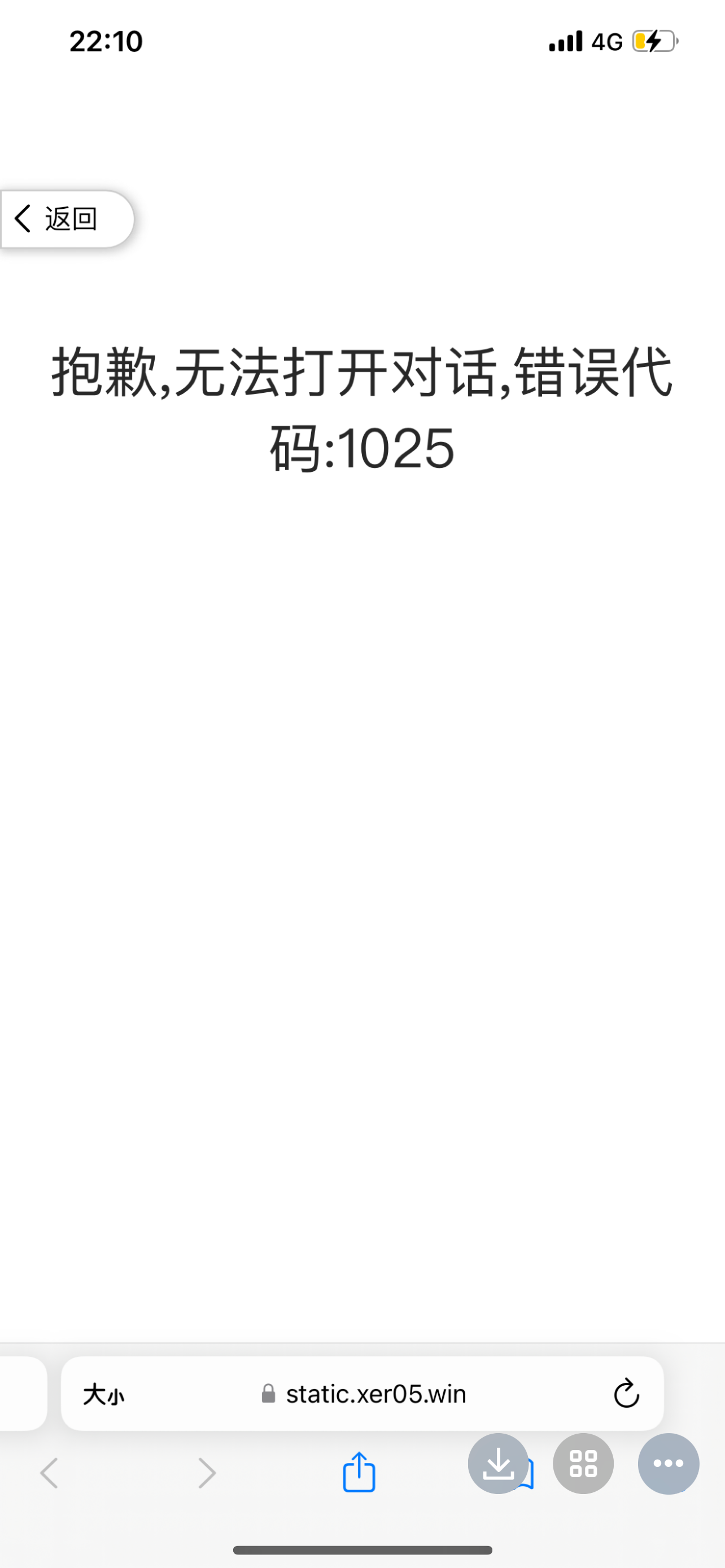This screenshot has width=725, height=1568.
Task: Open the downloads button
Action: point(498,1464)
